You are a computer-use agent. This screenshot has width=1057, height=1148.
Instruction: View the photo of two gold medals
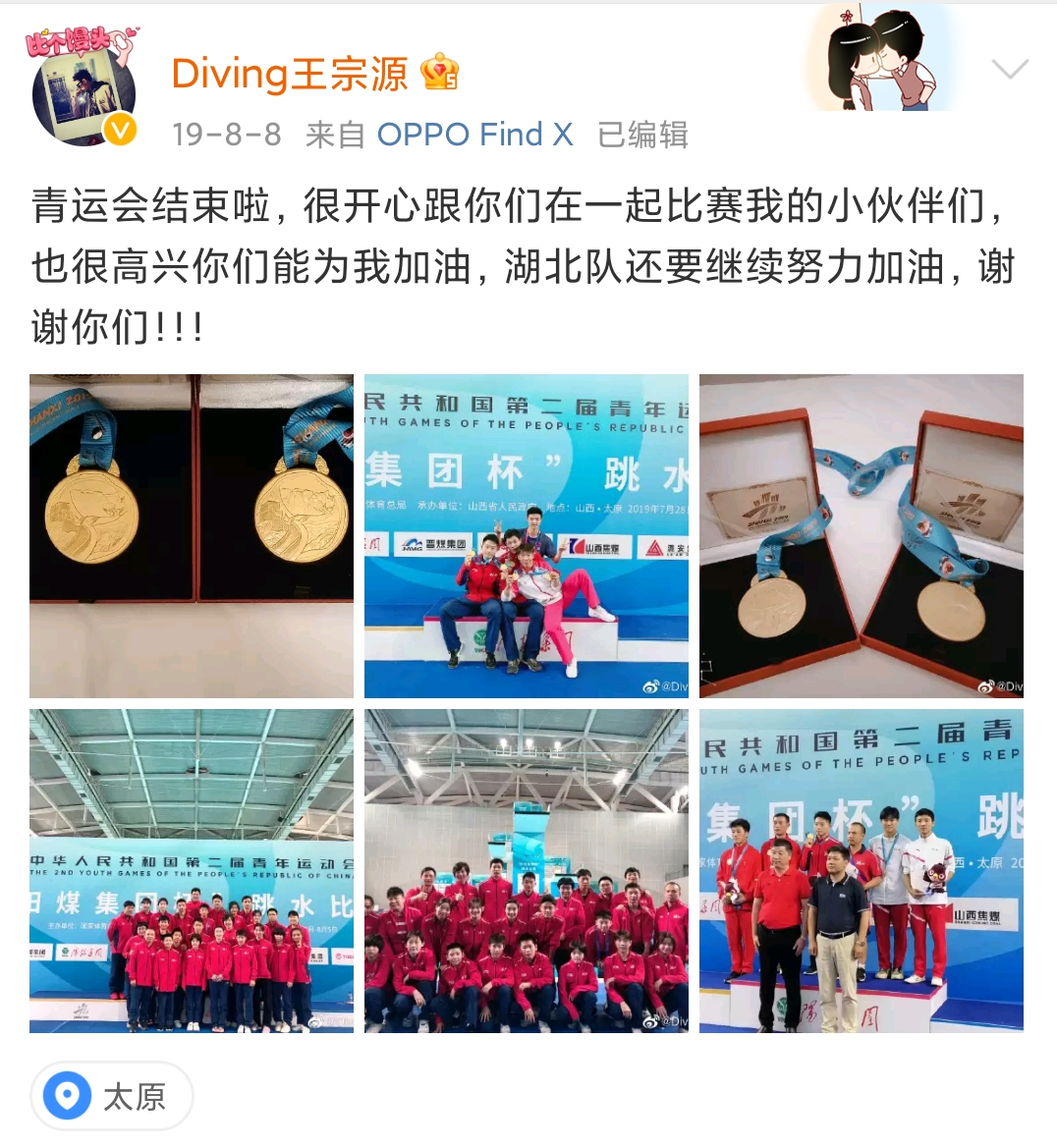coord(192,536)
